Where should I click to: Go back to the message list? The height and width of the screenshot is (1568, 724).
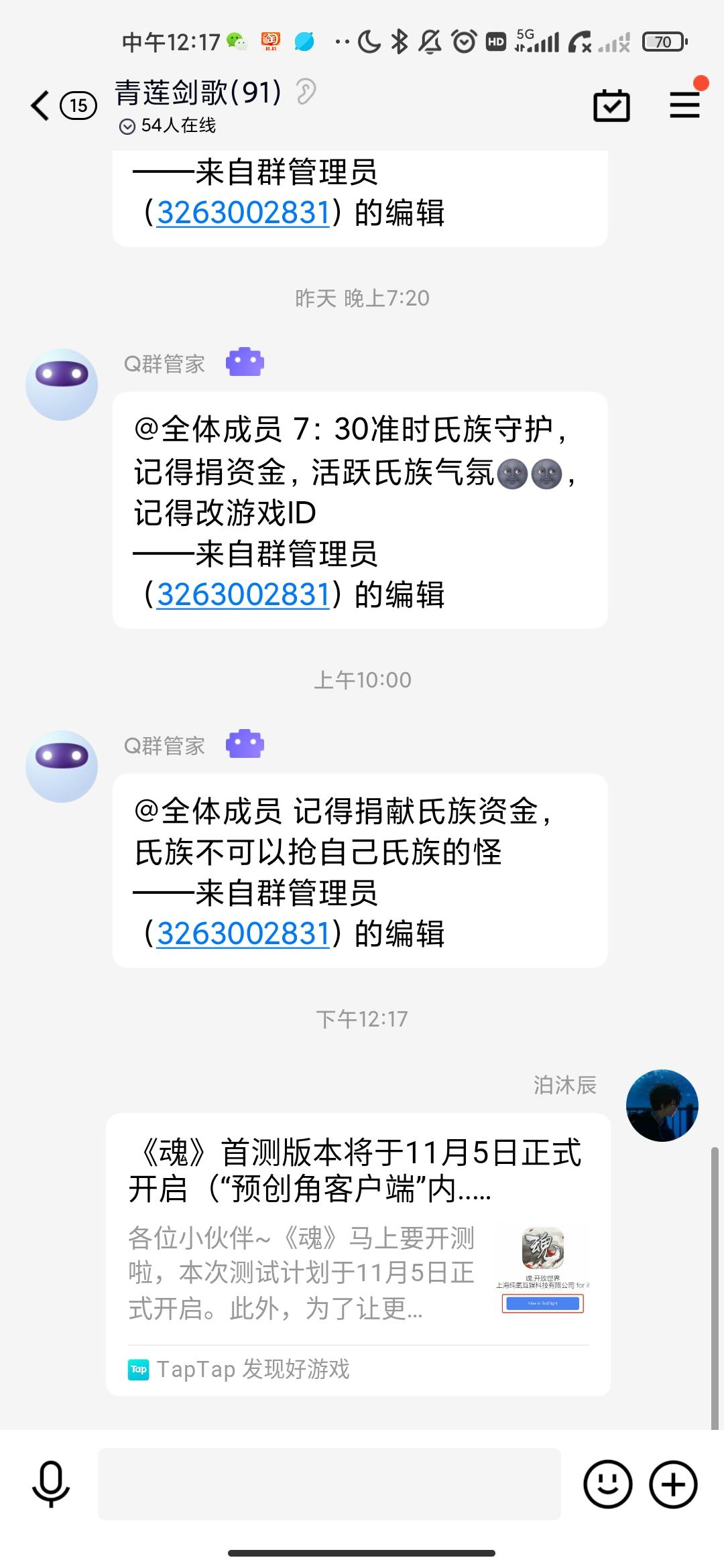(x=42, y=106)
